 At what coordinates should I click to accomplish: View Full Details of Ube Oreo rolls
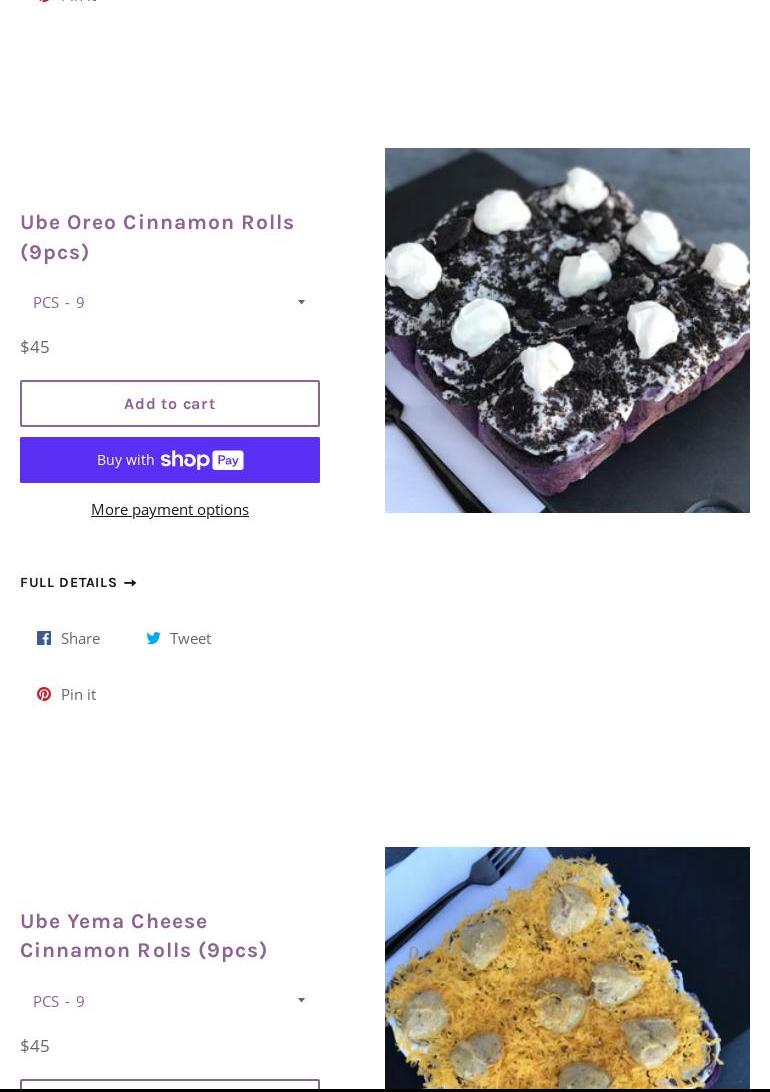pos(78,583)
